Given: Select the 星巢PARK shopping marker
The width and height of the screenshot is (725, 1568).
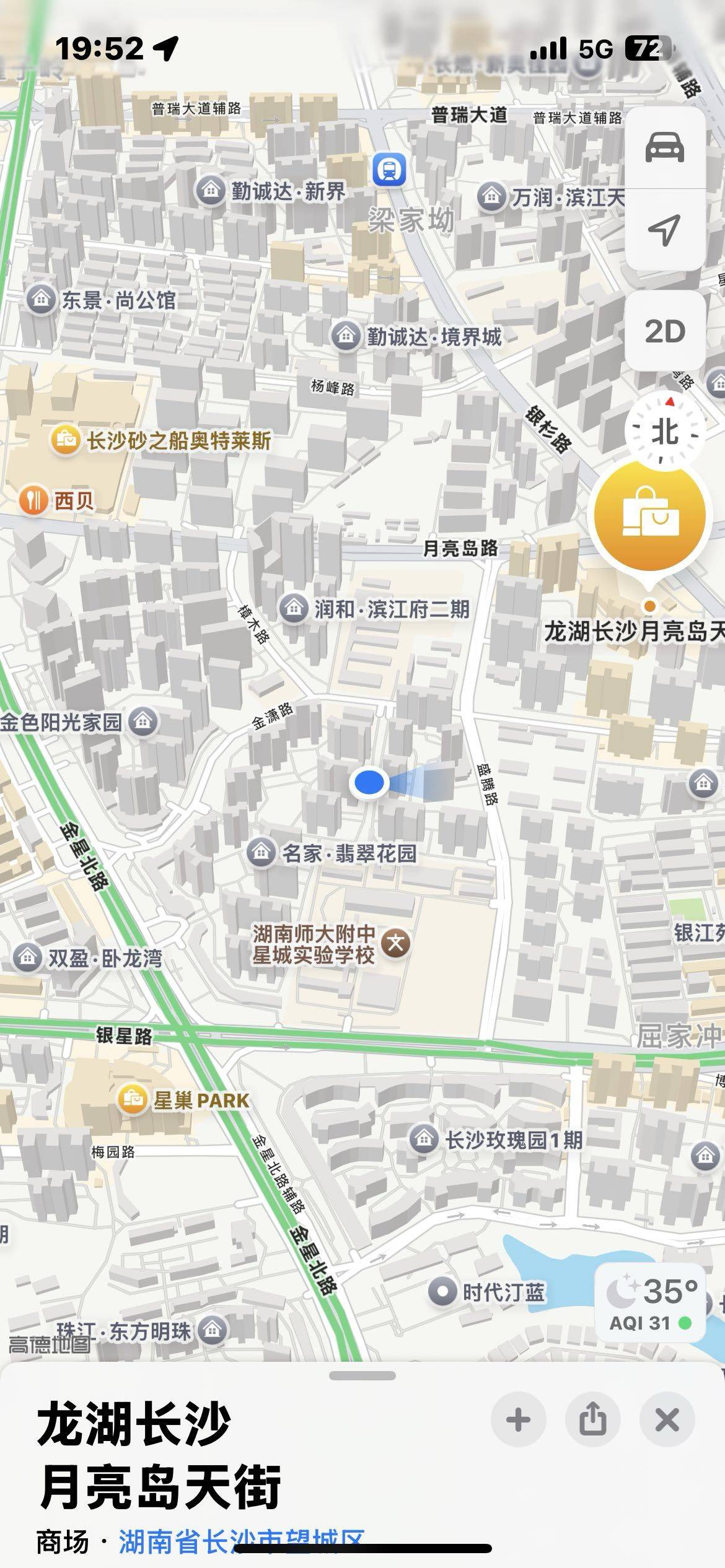Looking at the screenshot, I should click(x=132, y=1100).
